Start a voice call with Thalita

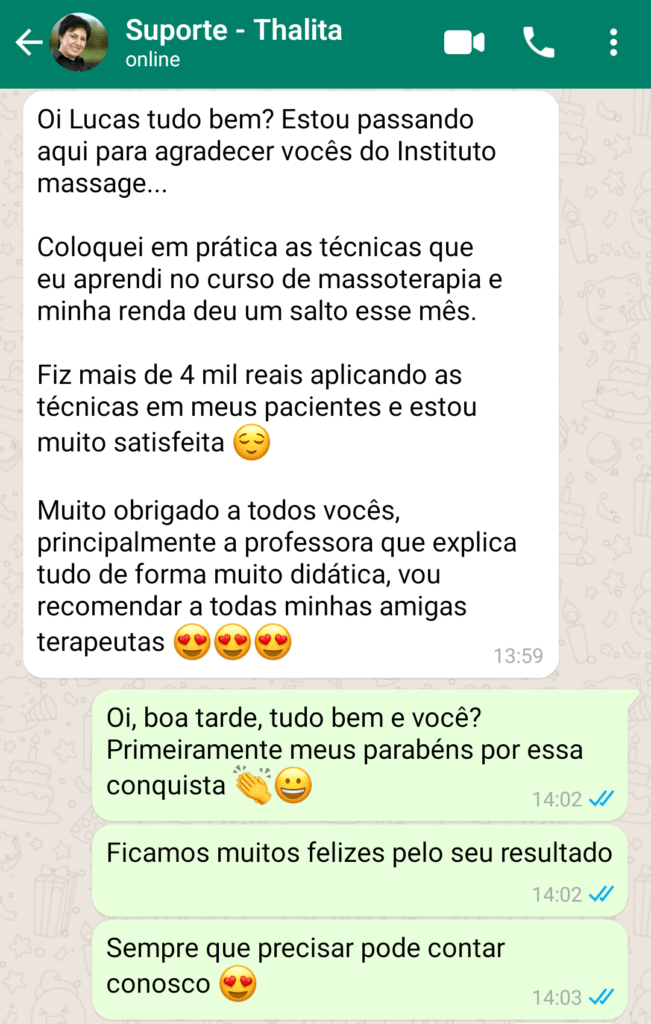(539, 43)
